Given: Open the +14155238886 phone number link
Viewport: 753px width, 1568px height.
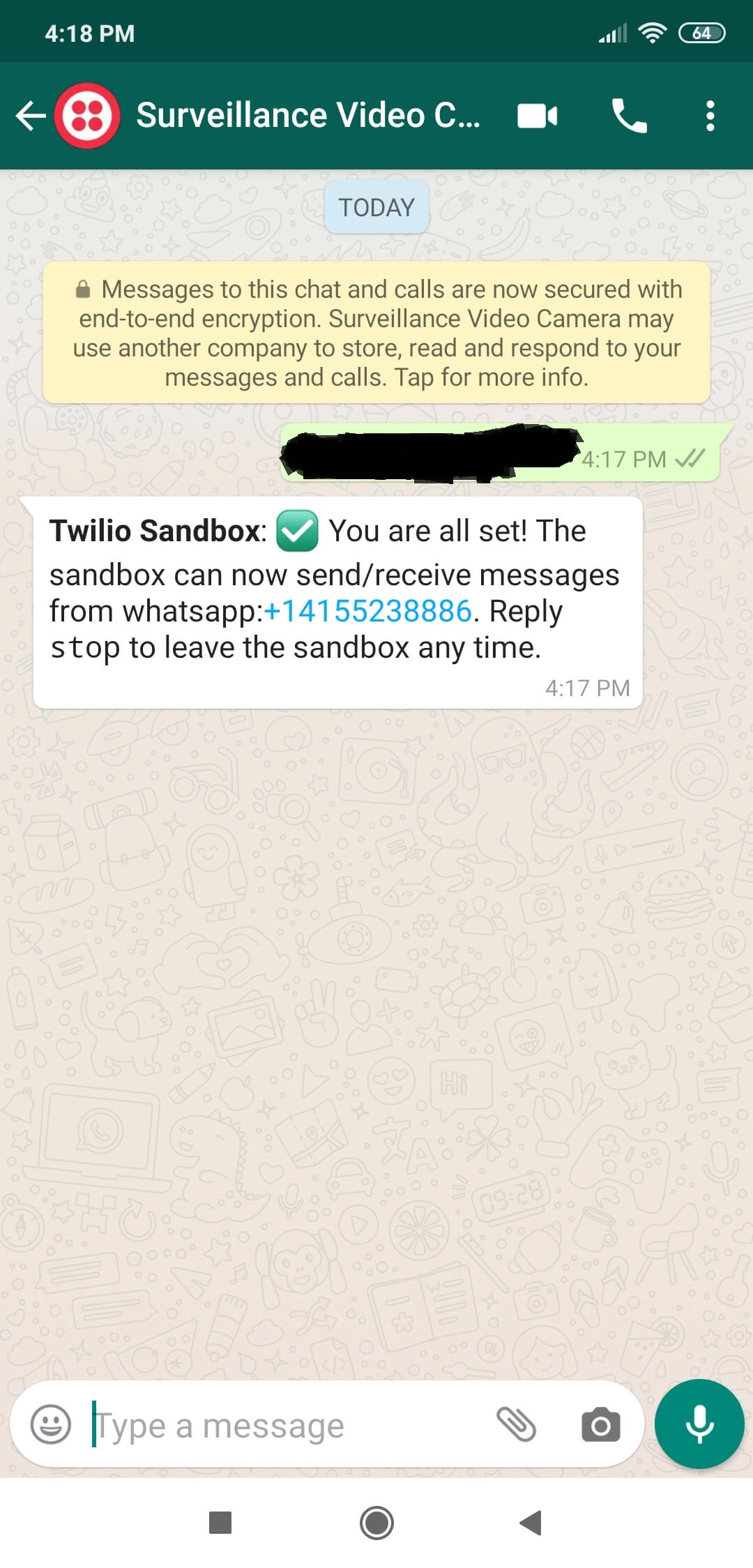Looking at the screenshot, I should click(x=368, y=612).
